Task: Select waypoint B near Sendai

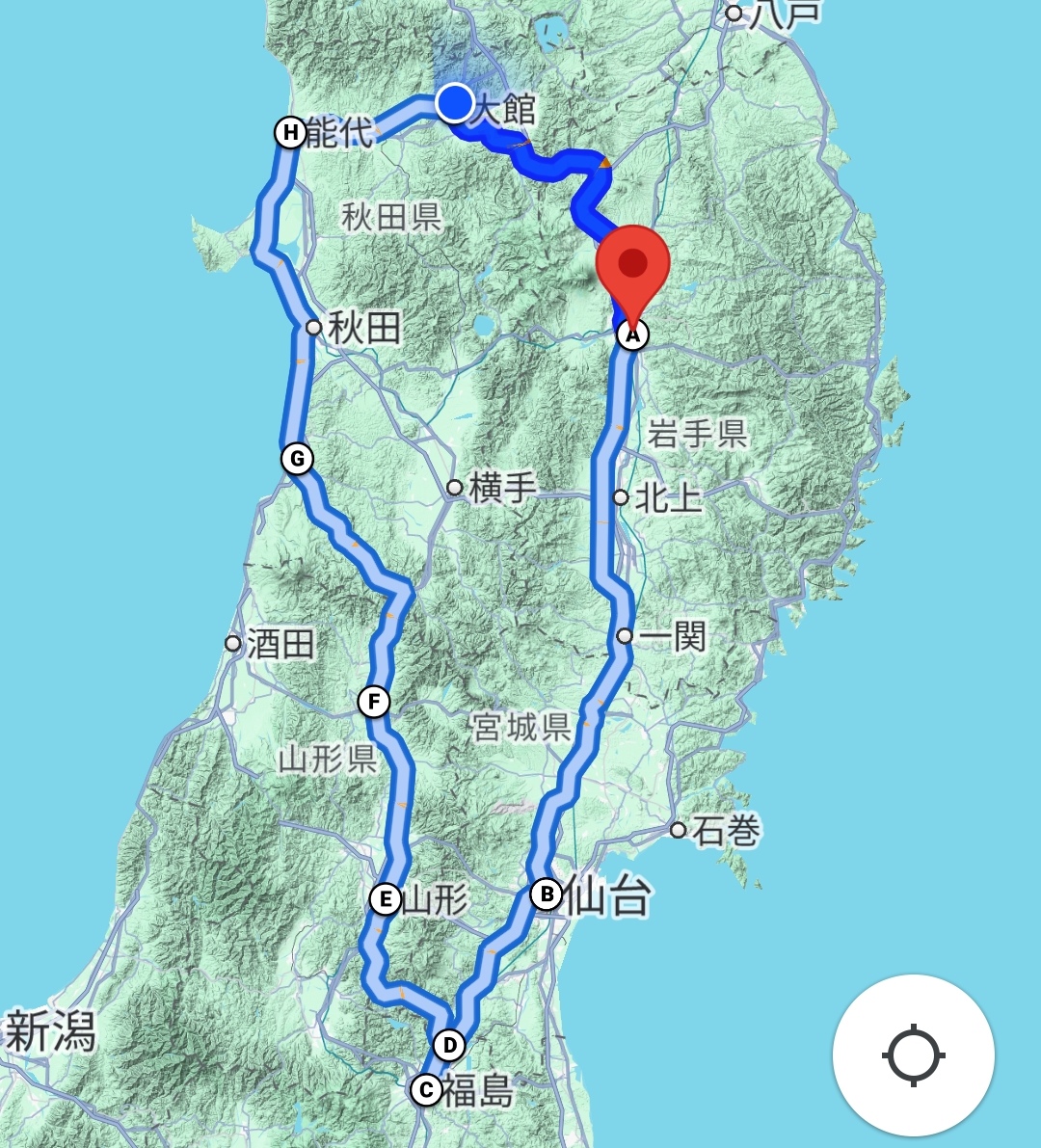Action: click(x=547, y=894)
